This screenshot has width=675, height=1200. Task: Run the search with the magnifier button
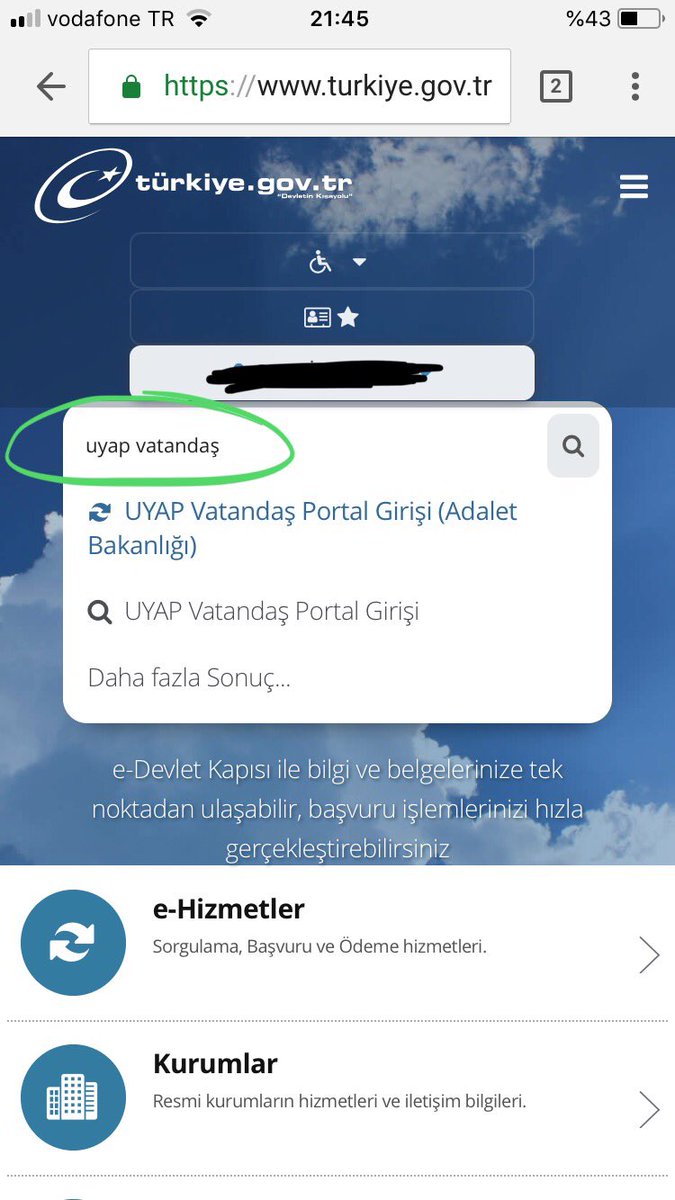573,446
